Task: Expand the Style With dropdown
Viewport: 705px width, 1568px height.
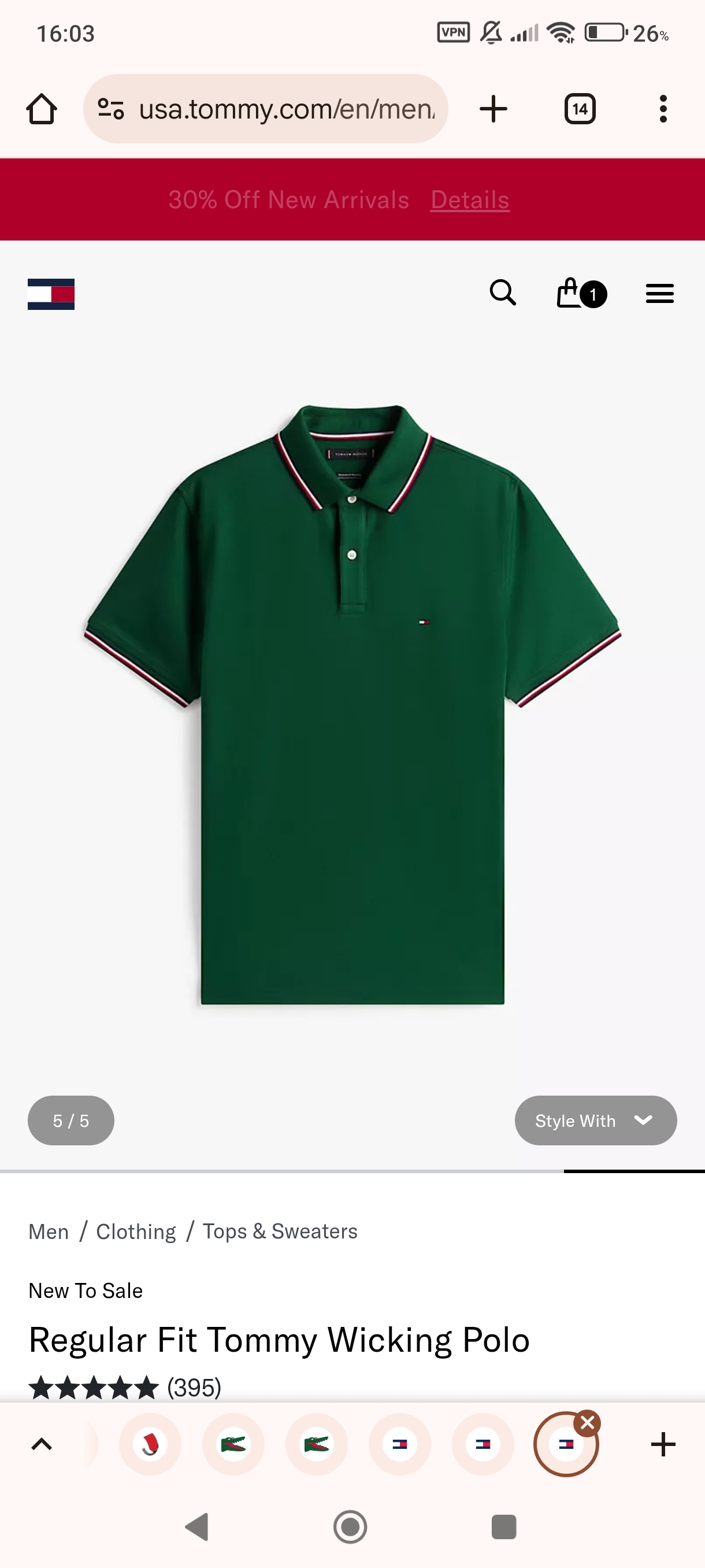Action: 595,1120
